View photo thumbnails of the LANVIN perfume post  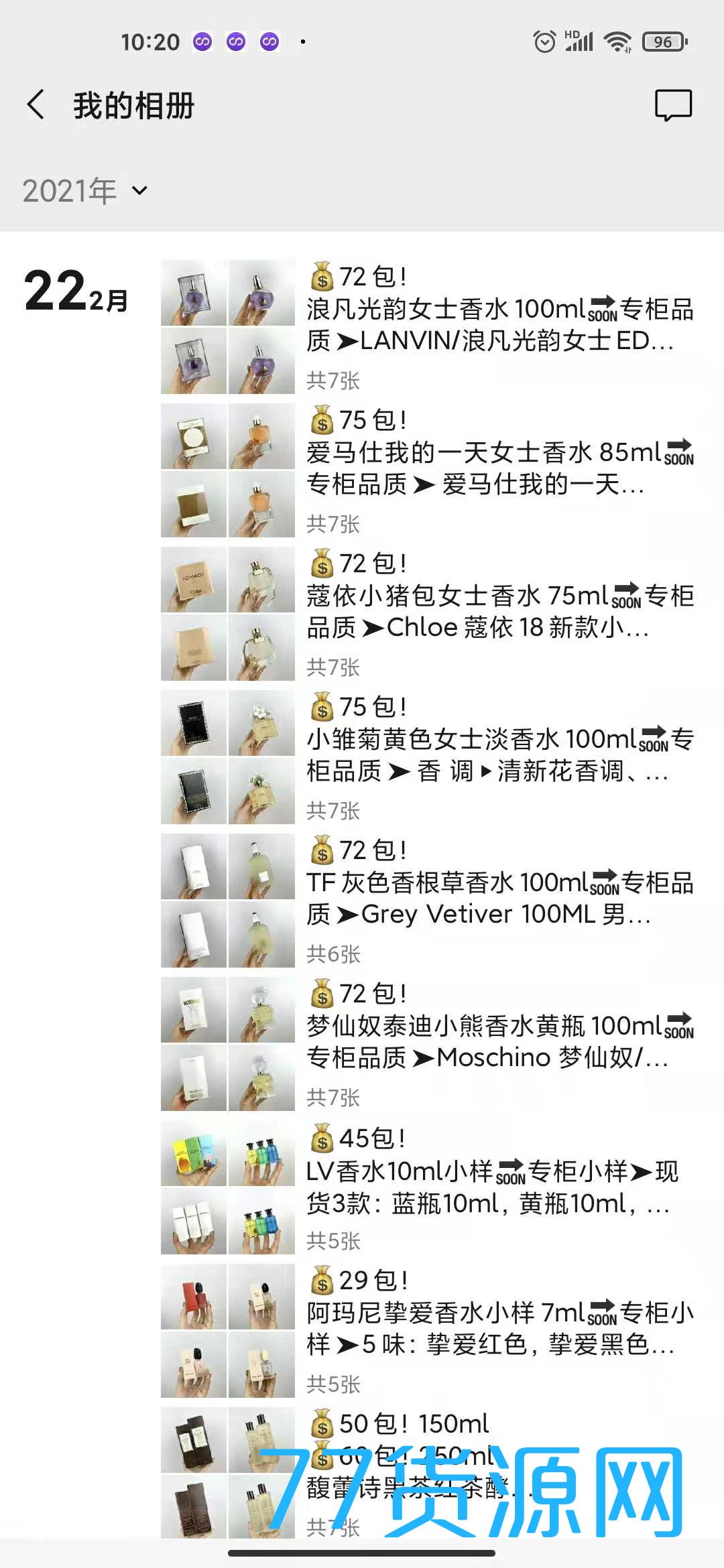[228, 327]
